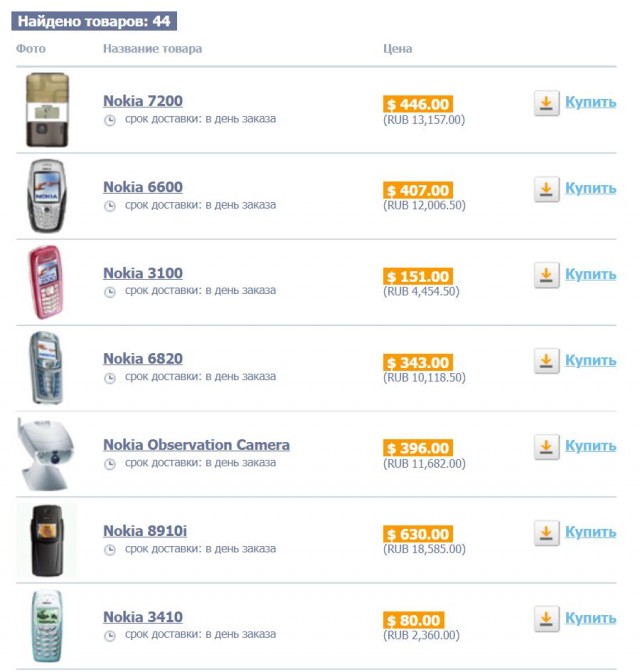The image size is (640, 672).
Task: Open the Nokia 6820 product link
Action: [142, 359]
